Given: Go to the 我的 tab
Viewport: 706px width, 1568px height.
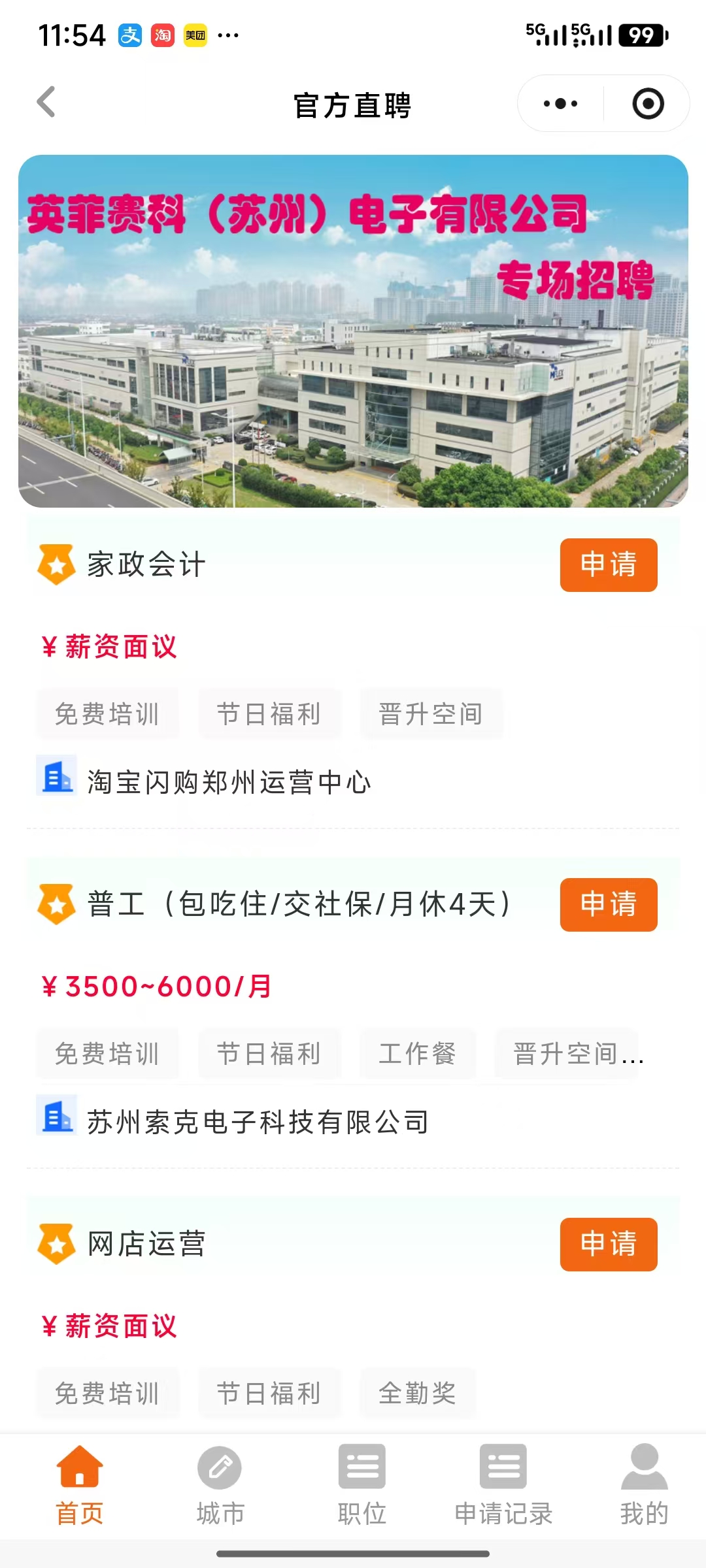Looking at the screenshot, I should (x=644, y=1484).
